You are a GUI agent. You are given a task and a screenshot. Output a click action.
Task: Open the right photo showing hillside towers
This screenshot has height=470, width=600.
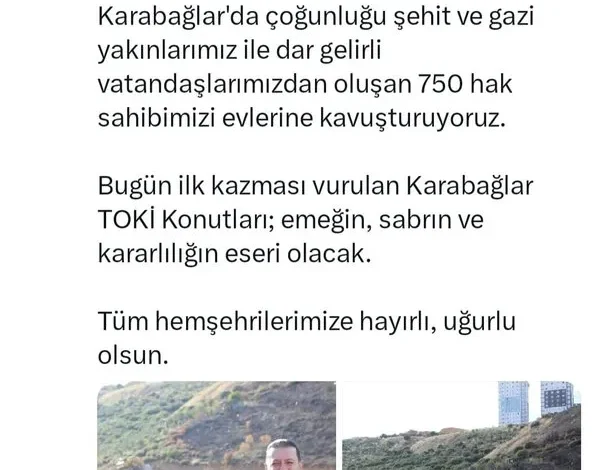point(461,426)
